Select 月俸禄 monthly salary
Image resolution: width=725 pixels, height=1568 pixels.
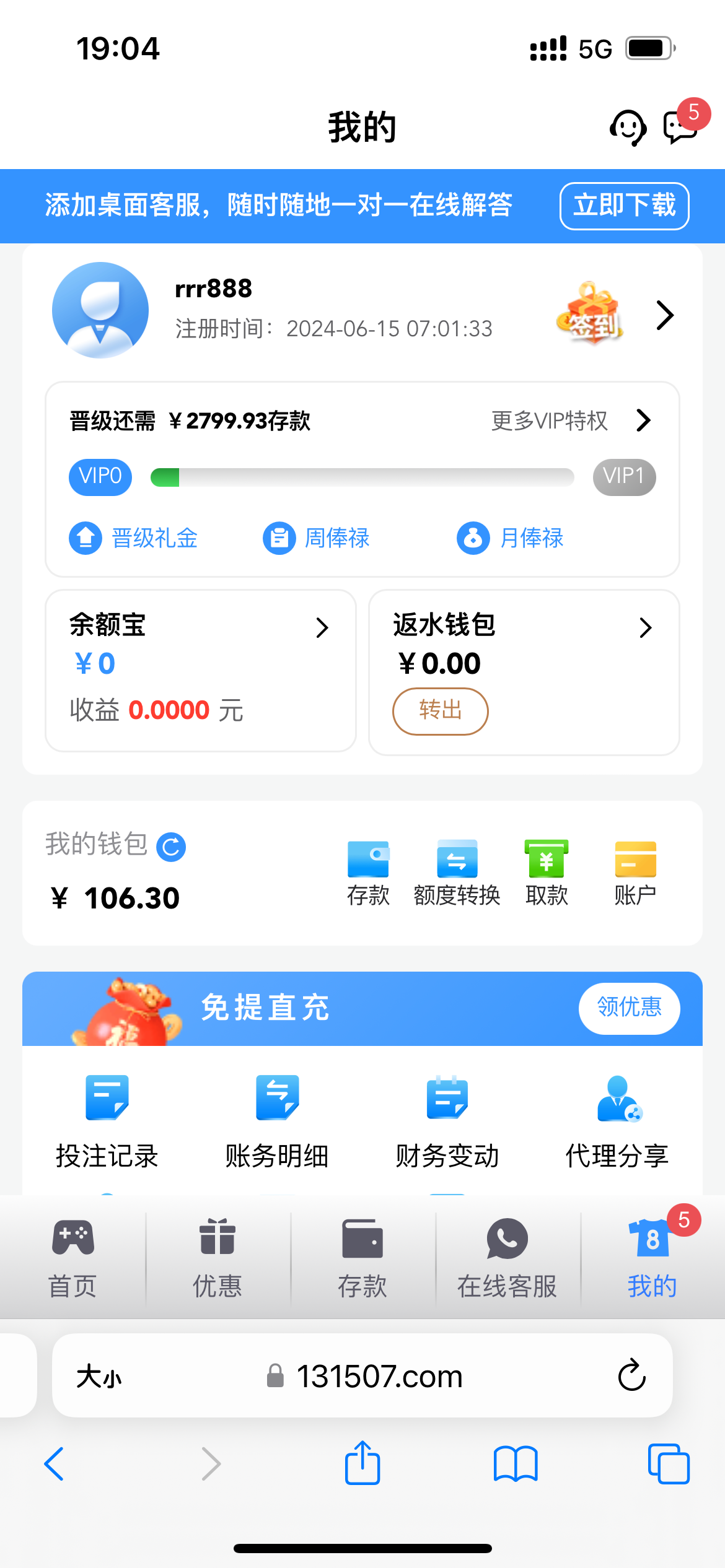click(510, 538)
